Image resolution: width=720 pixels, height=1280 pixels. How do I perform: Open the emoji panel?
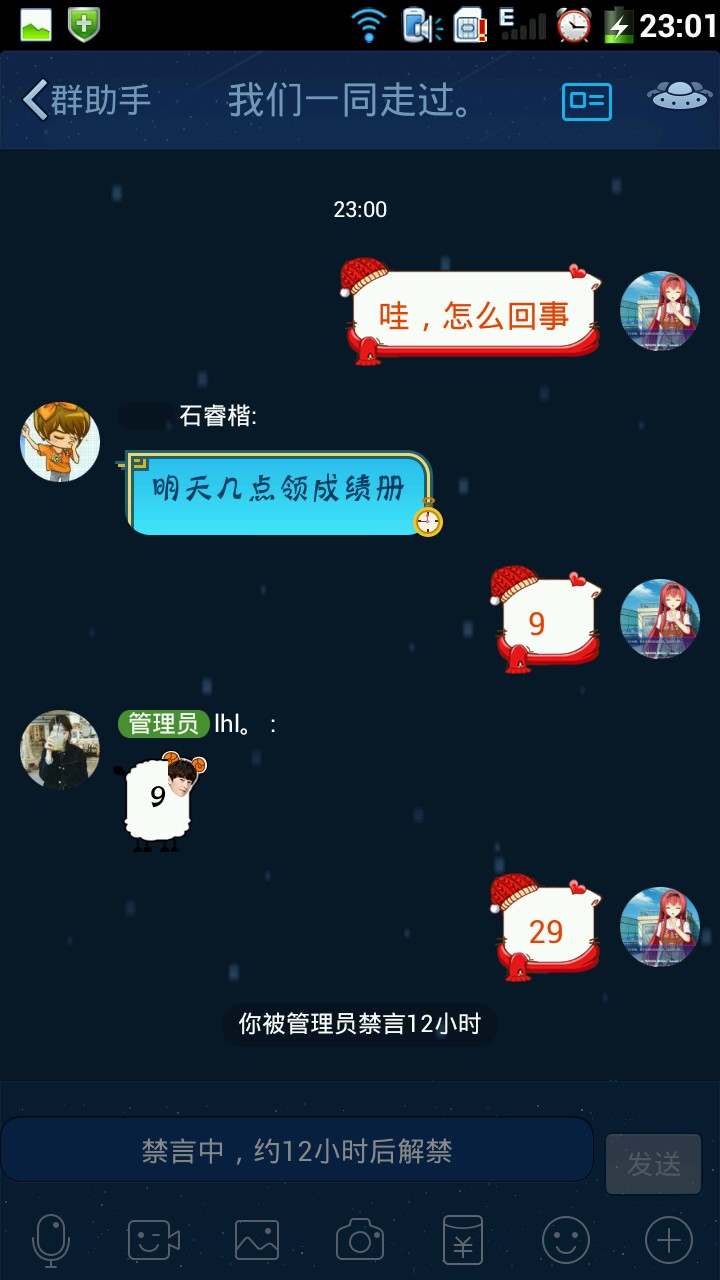click(566, 1241)
